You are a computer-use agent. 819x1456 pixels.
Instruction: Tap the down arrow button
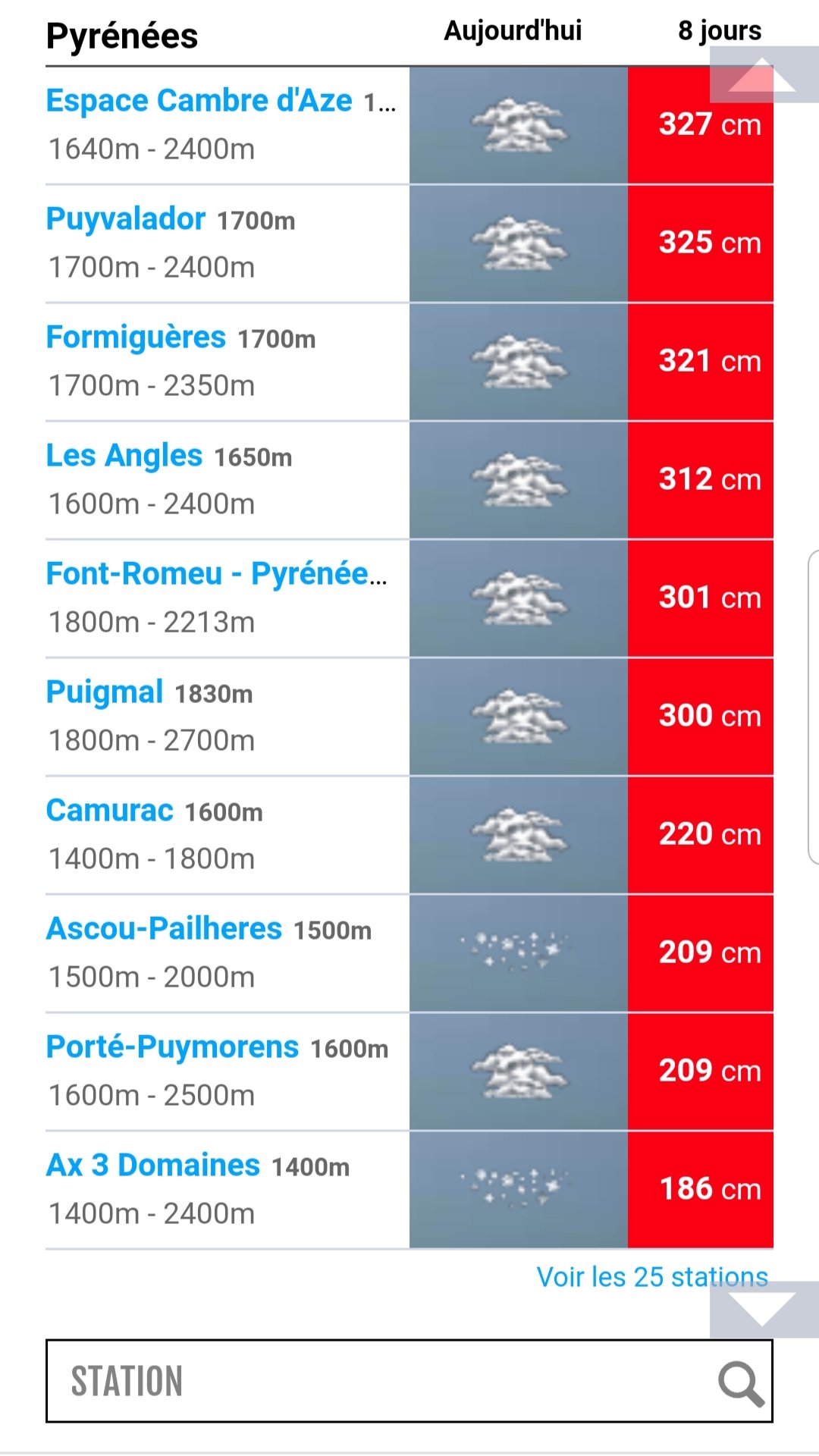[x=762, y=1310]
